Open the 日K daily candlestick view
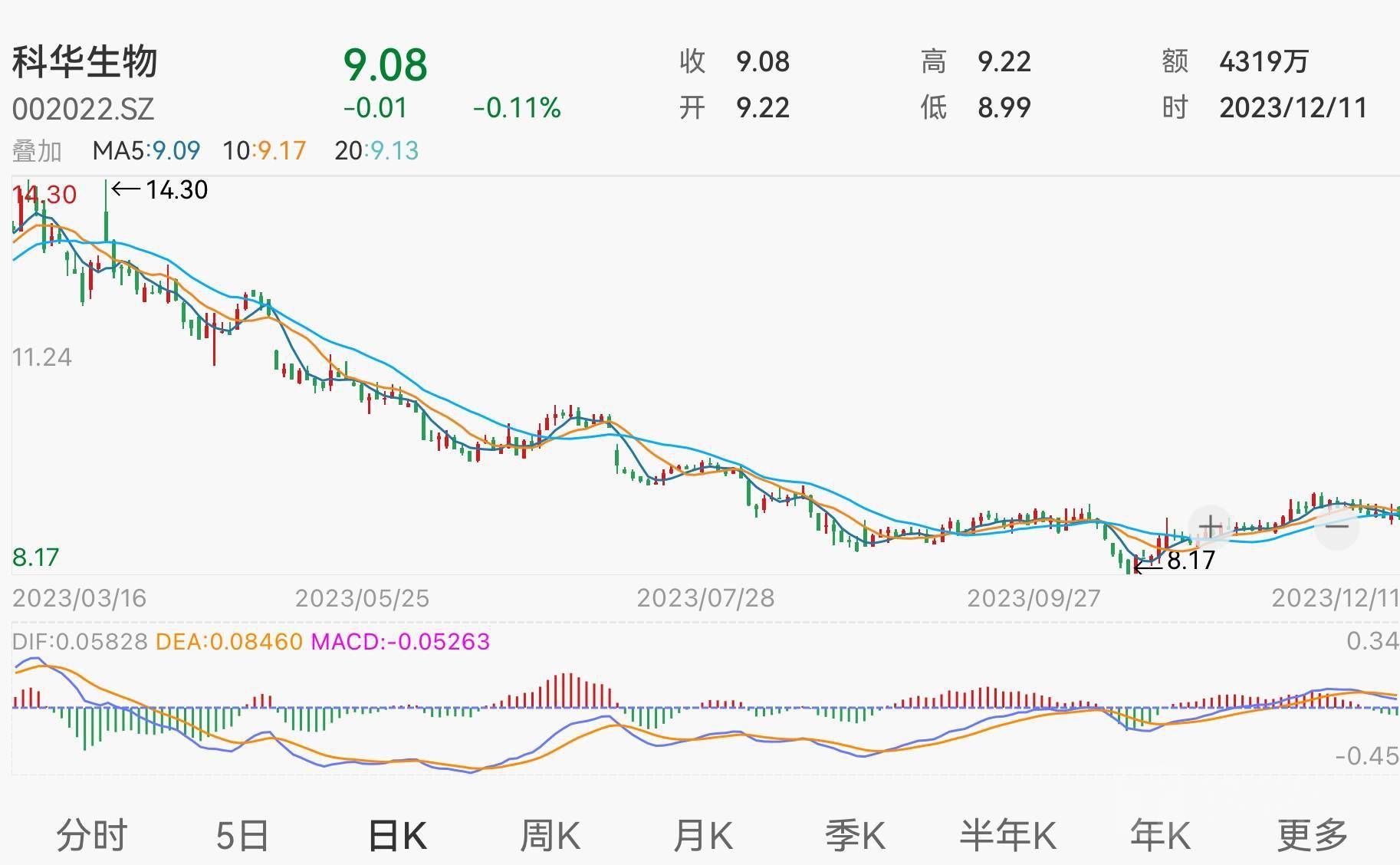 (397, 835)
